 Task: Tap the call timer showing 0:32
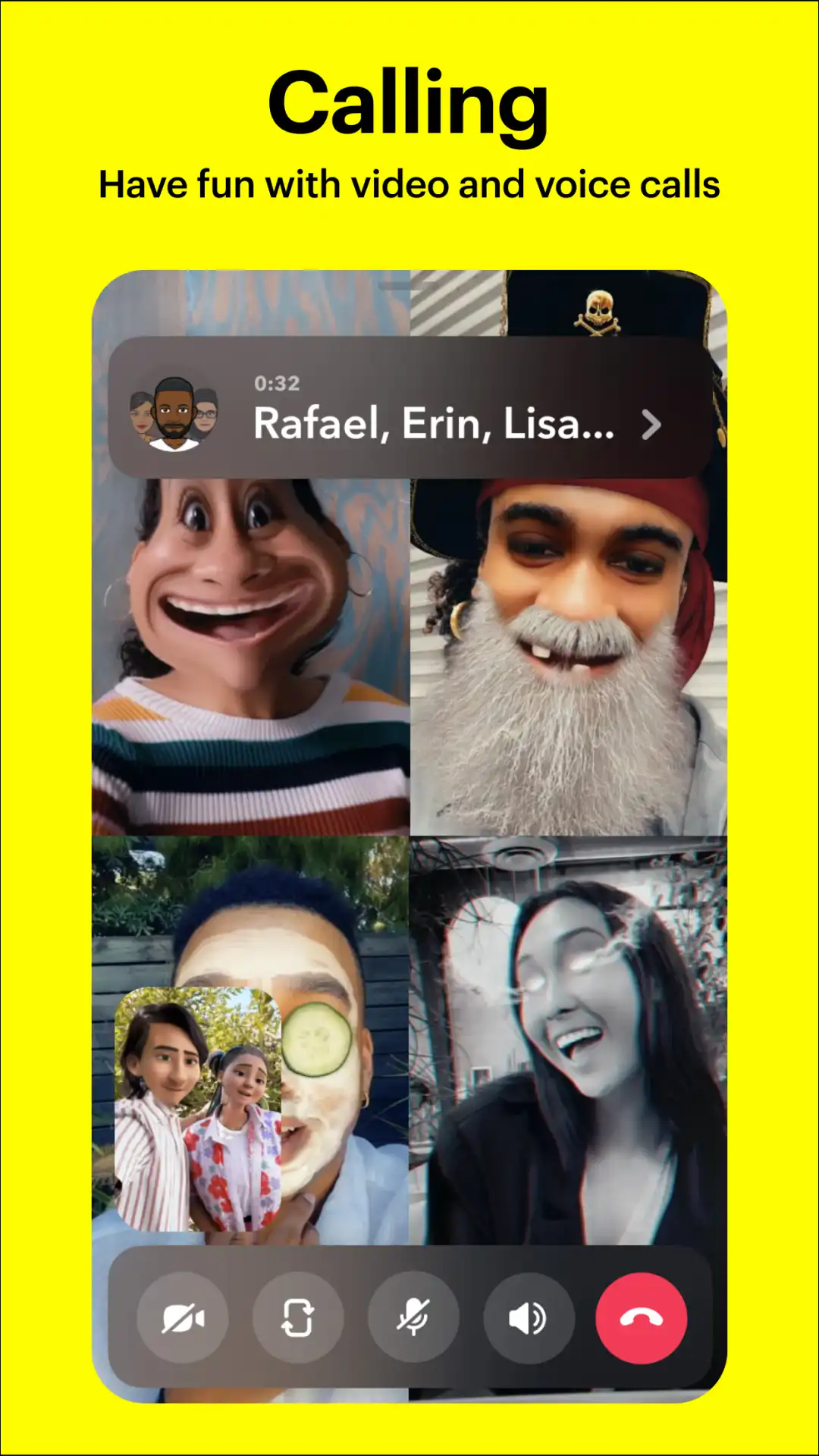(x=276, y=384)
